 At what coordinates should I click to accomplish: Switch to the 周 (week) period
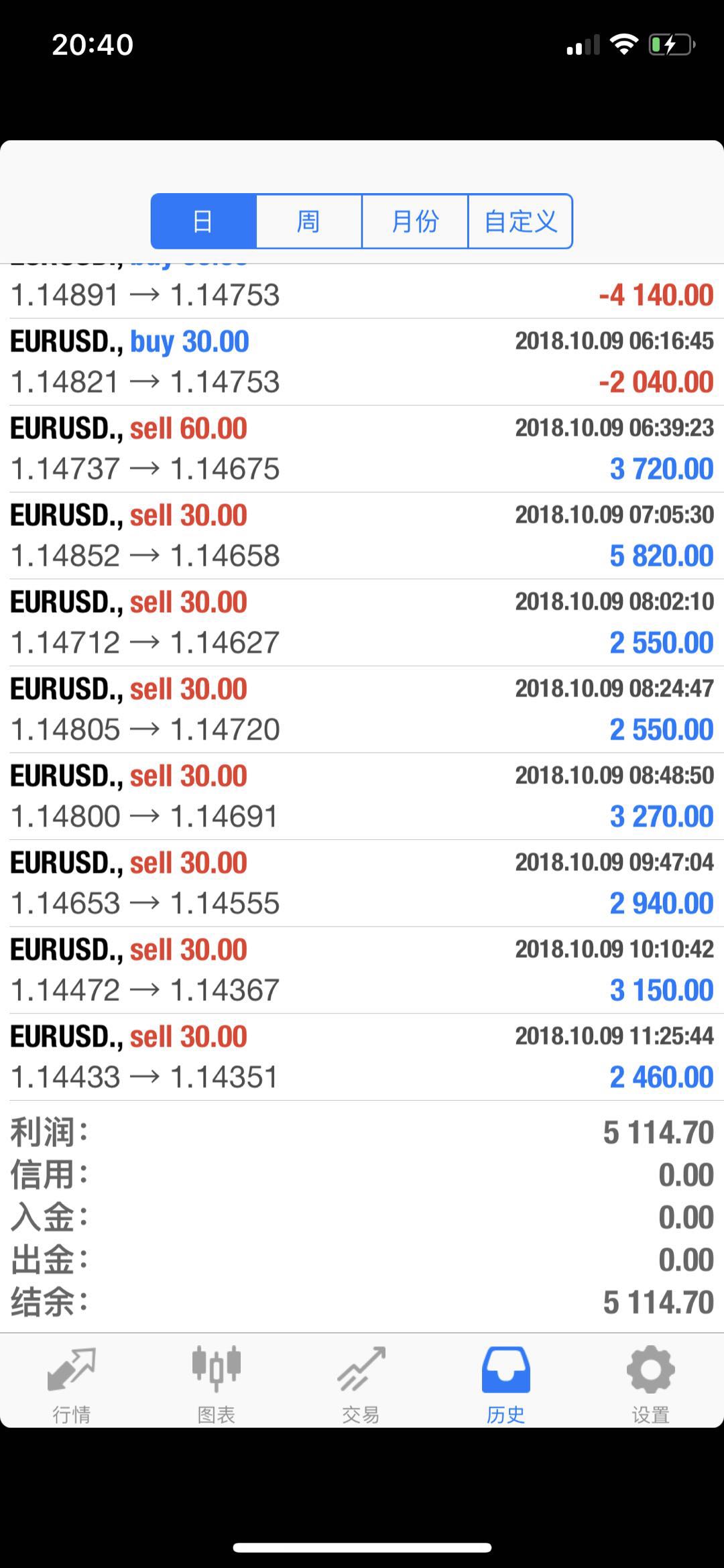(x=308, y=221)
